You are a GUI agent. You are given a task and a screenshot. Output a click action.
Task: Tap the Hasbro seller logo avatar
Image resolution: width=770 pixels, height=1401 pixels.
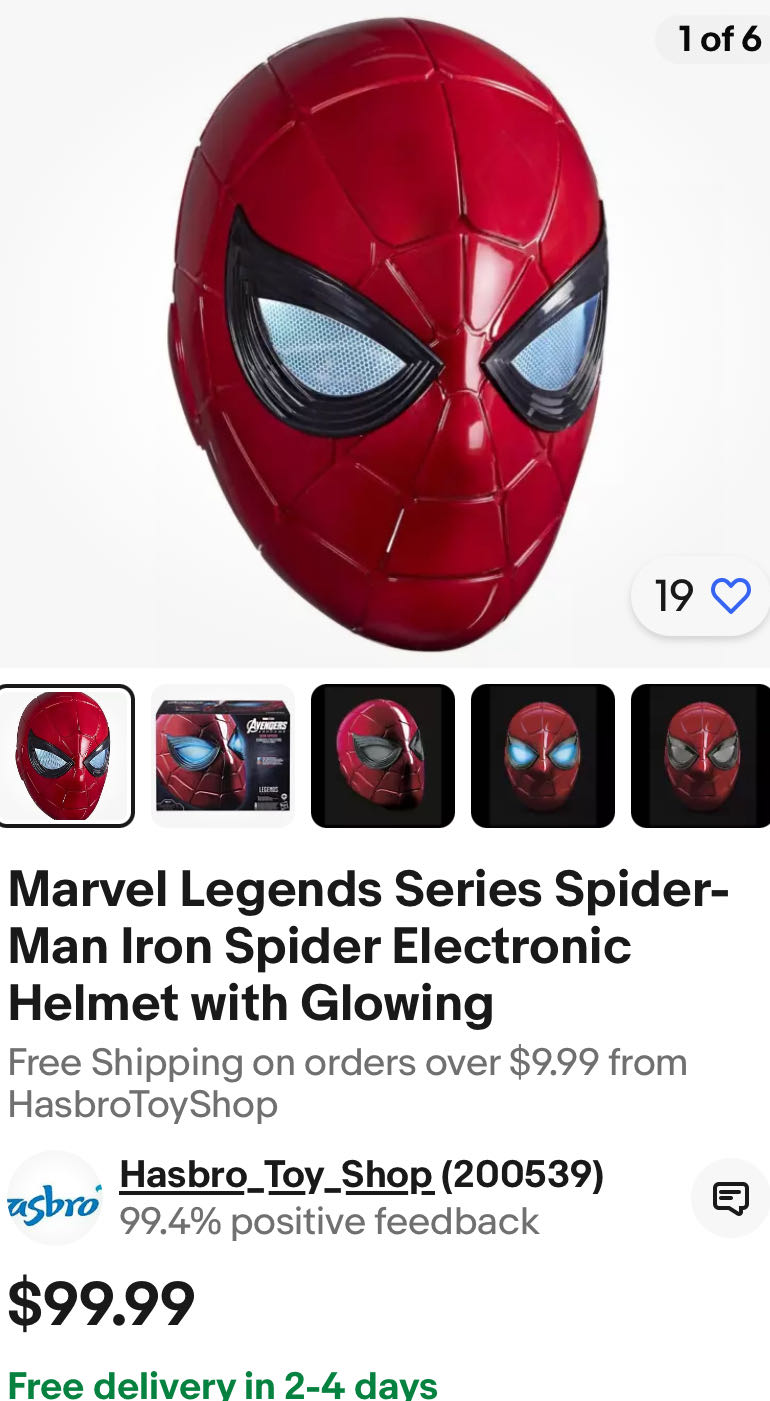[x=55, y=1198]
